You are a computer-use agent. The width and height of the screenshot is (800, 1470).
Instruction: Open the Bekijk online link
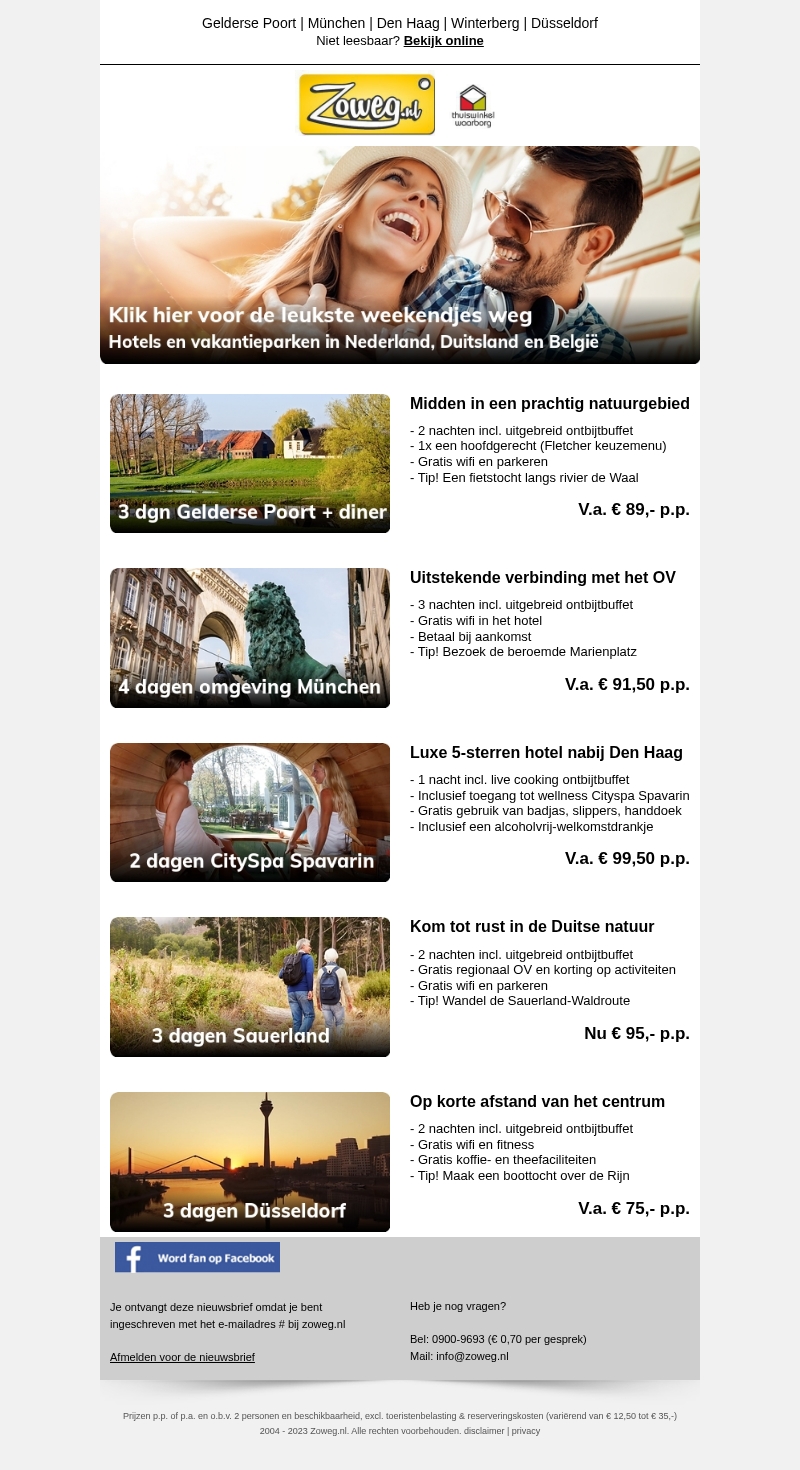click(x=443, y=41)
